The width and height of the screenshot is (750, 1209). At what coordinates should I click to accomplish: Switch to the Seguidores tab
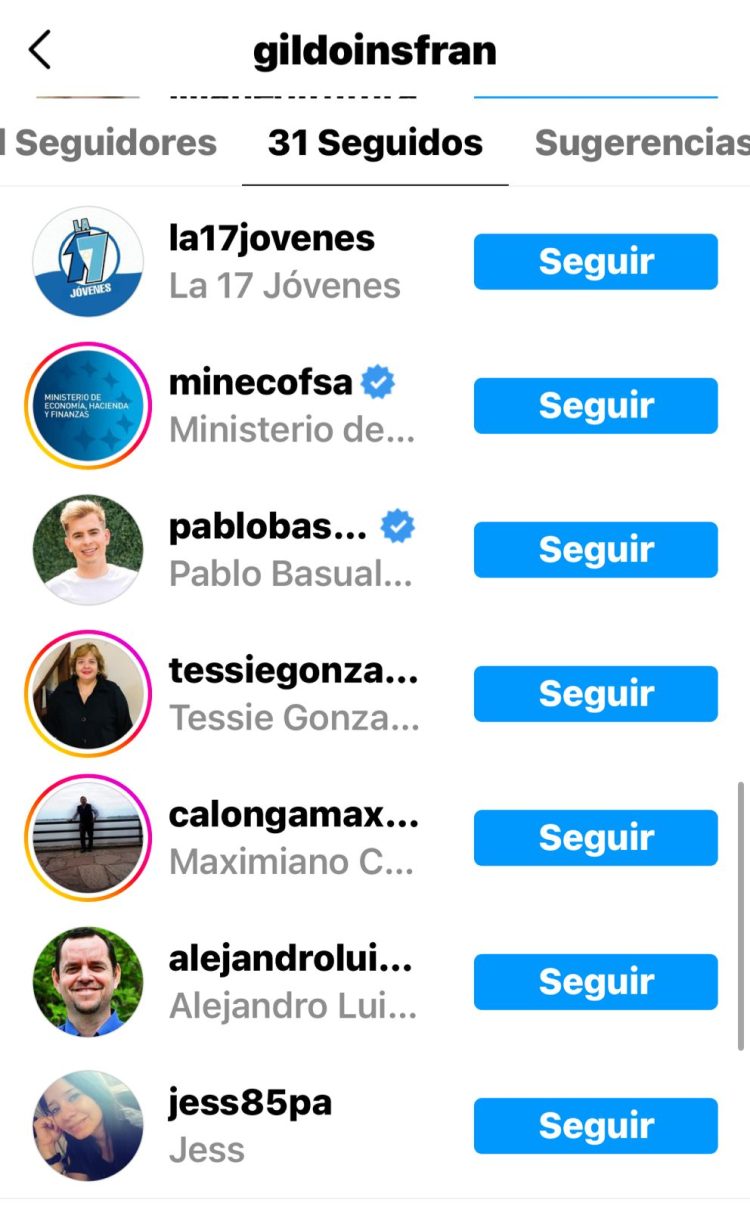[x=107, y=142]
